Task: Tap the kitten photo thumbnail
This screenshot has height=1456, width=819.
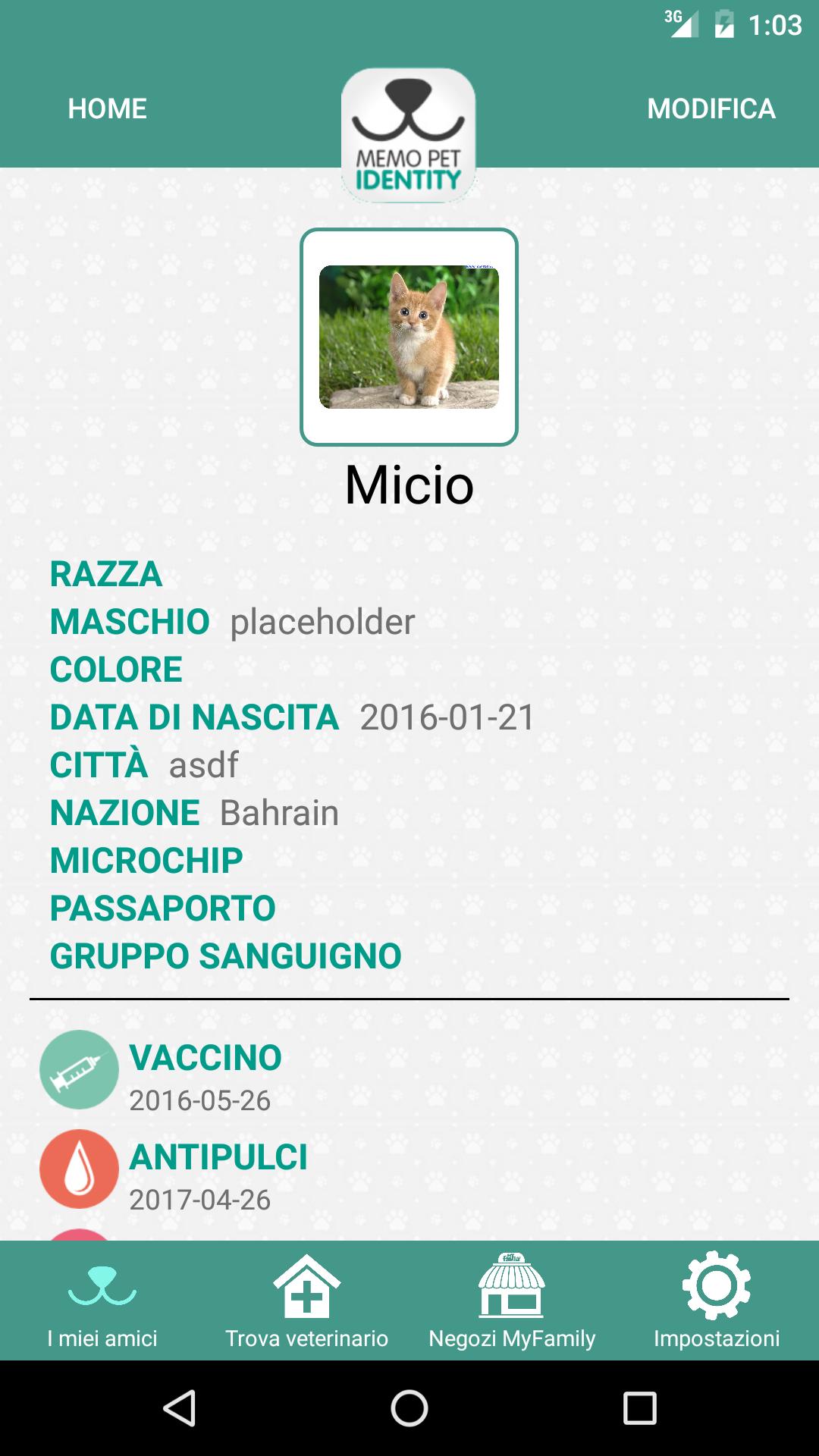Action: (x=409, y=337)
